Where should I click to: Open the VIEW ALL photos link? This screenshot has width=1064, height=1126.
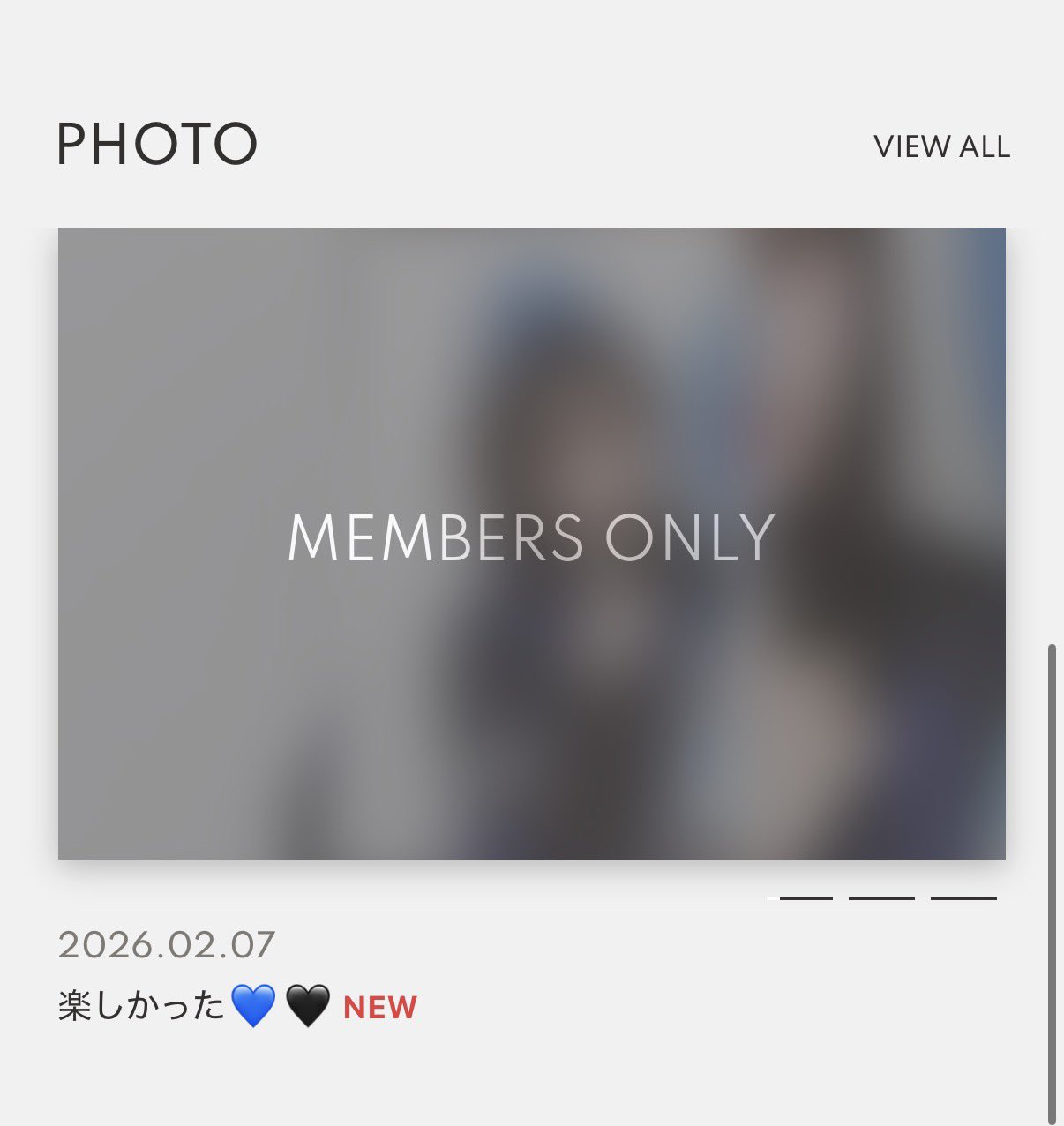941,146
